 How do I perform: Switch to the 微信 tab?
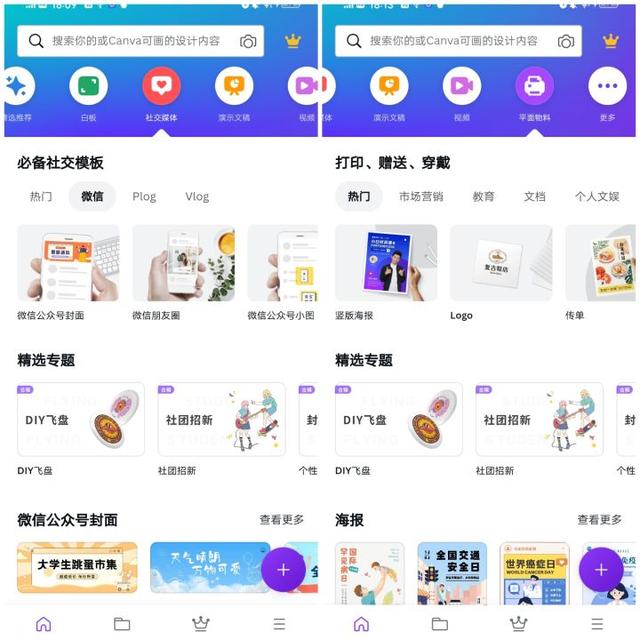92,196
